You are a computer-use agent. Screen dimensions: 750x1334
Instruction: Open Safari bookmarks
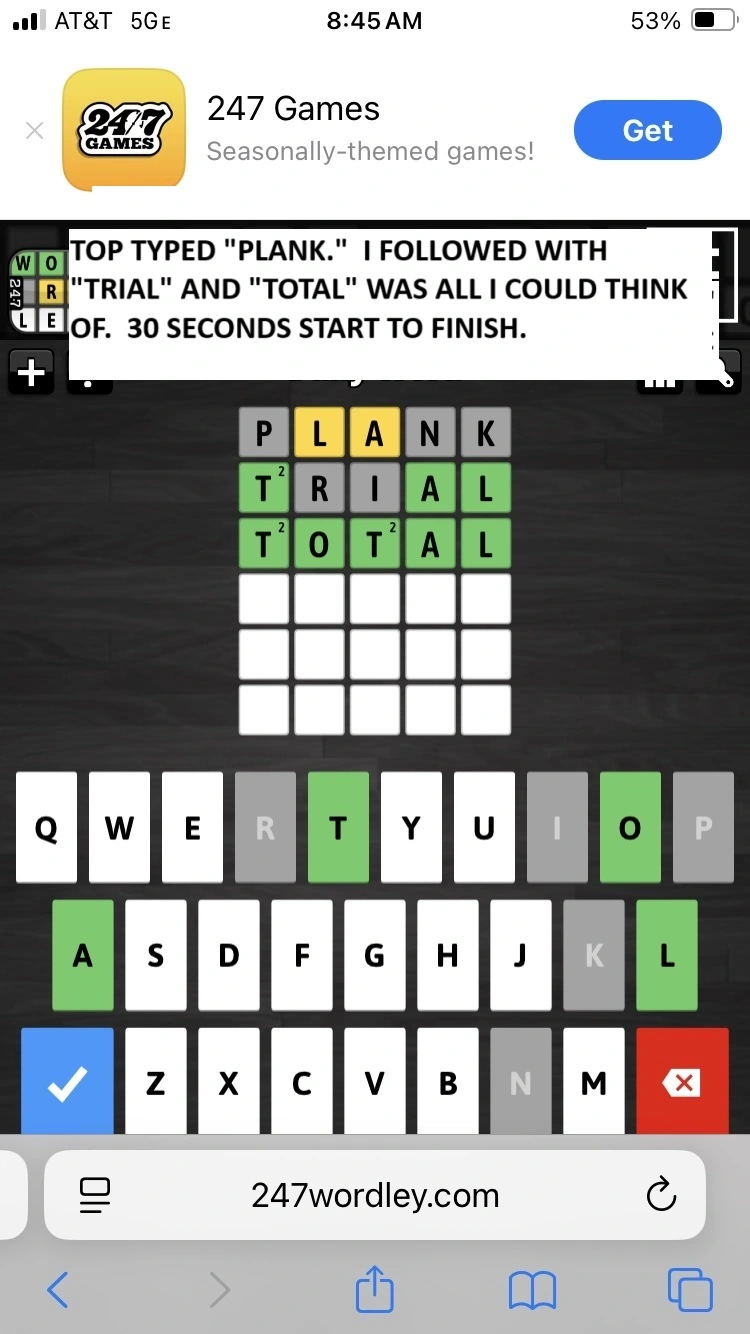(532, 1290)
